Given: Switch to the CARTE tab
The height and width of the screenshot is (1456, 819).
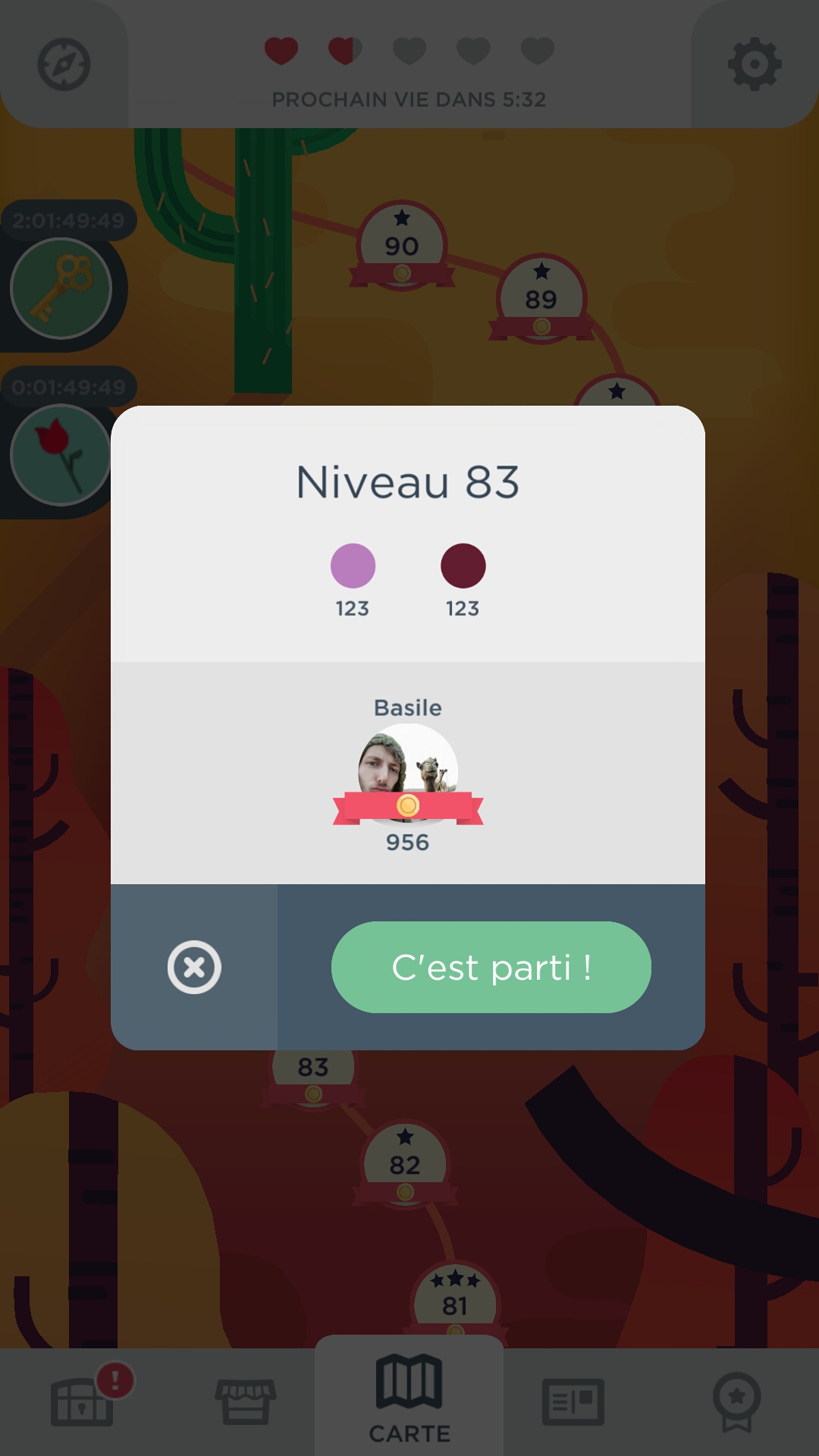Looking at the screenshot, I should pyautogui.click(x=409, y=1399).
